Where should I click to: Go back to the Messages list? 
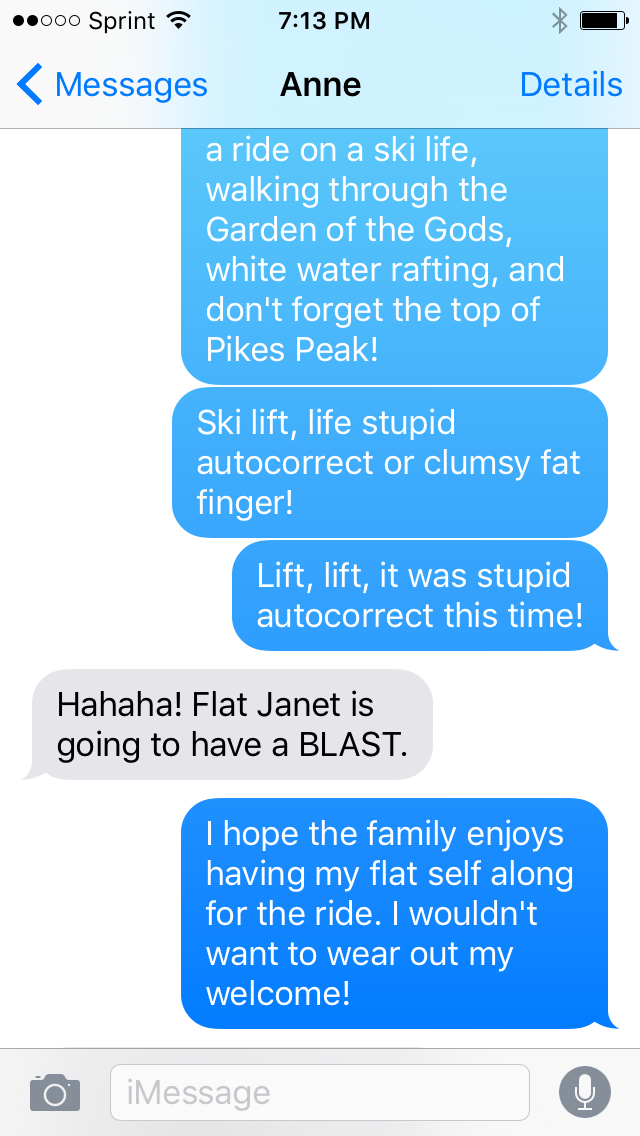click(x=110, y=85)
